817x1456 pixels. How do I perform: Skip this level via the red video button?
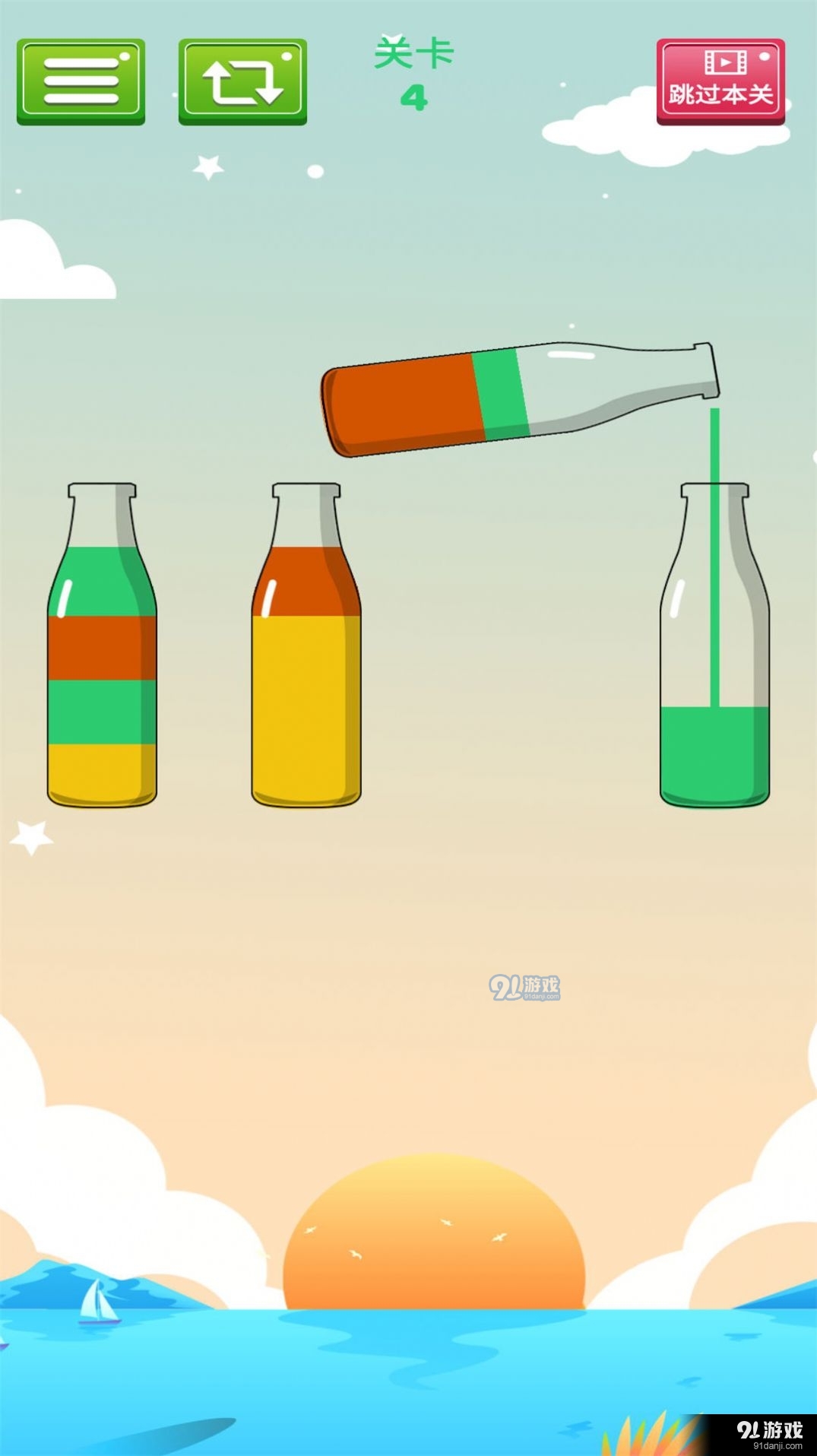tap(720, 81)
